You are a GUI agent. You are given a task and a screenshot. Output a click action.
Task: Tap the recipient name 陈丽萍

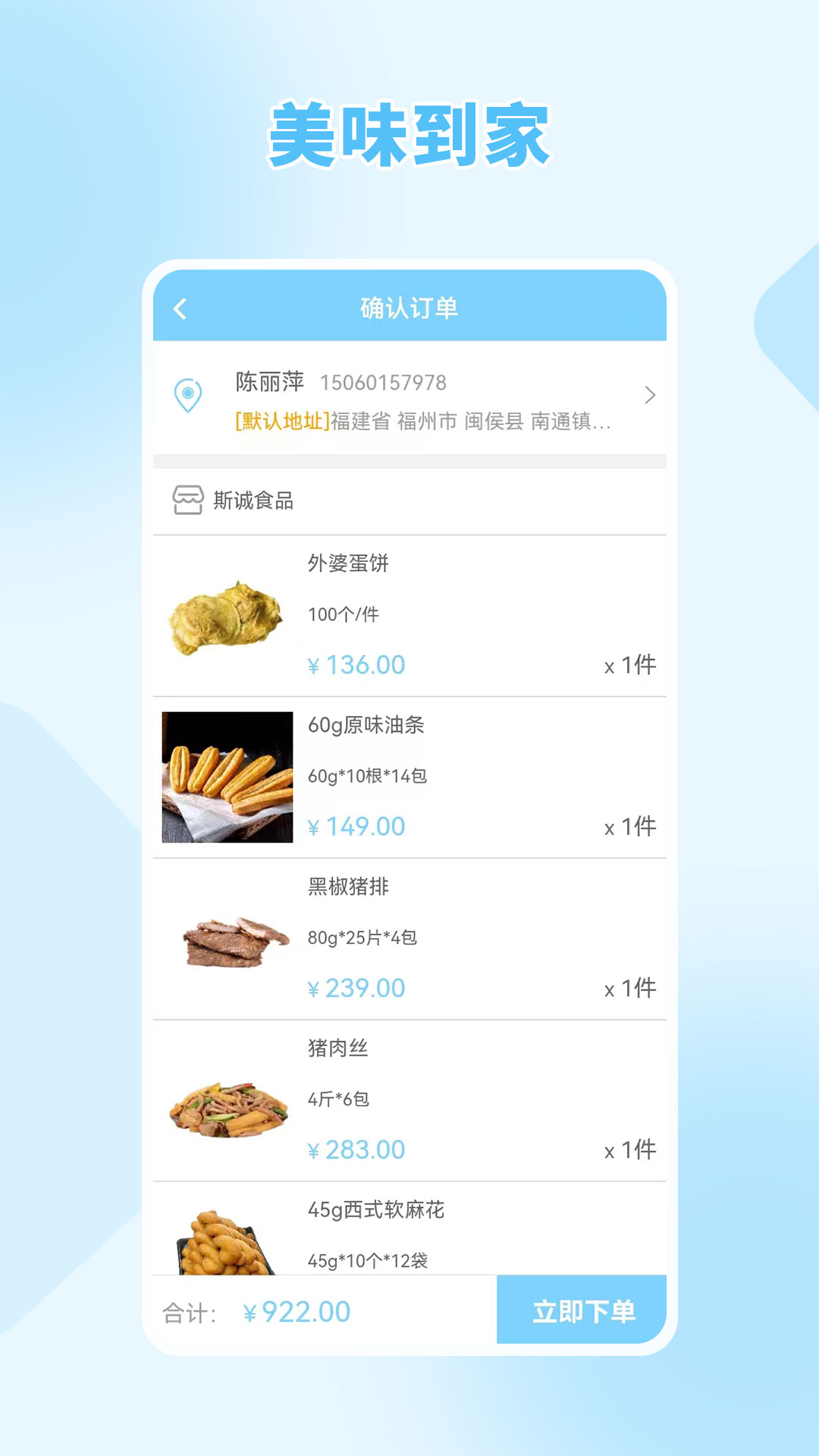pos(269,383)
